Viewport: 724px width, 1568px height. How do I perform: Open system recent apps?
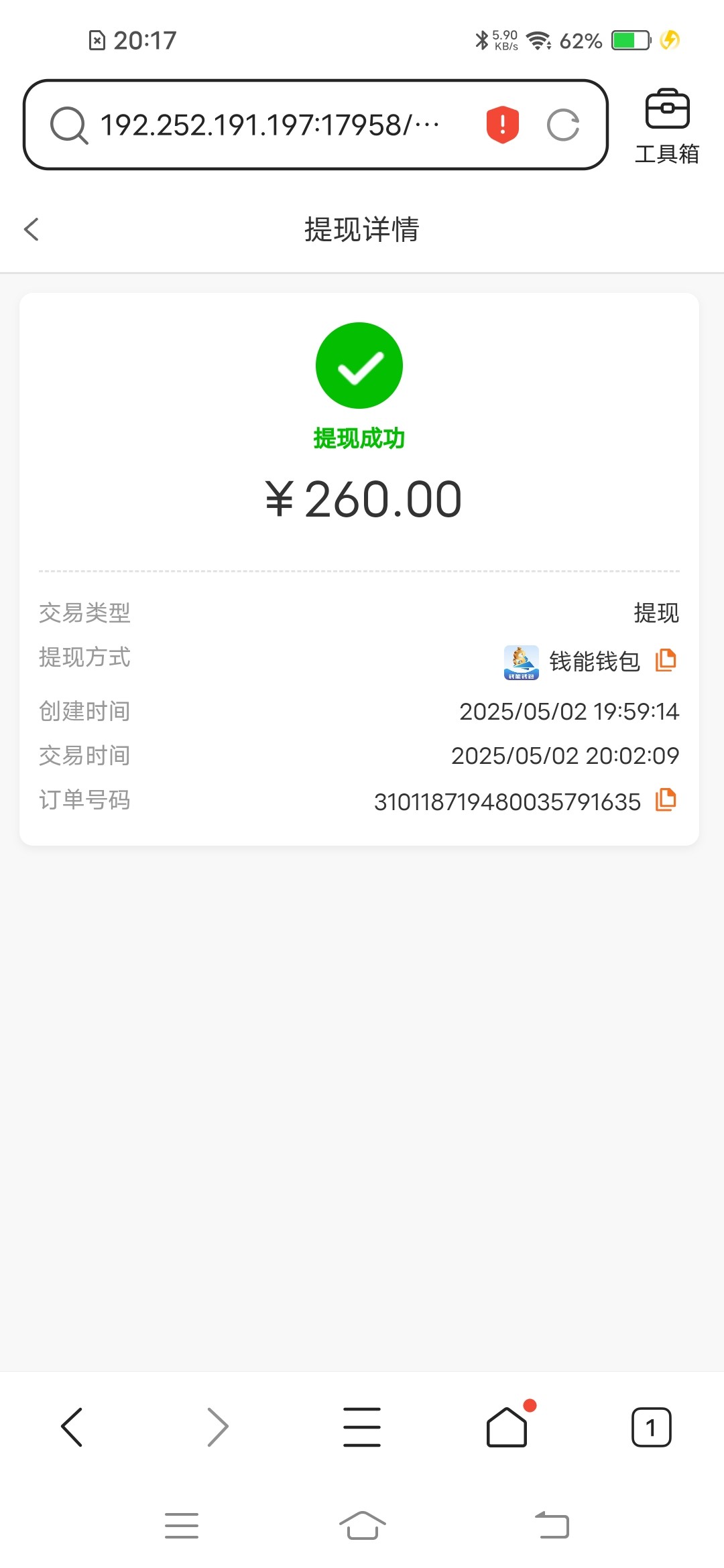(x=182, y=1526)
